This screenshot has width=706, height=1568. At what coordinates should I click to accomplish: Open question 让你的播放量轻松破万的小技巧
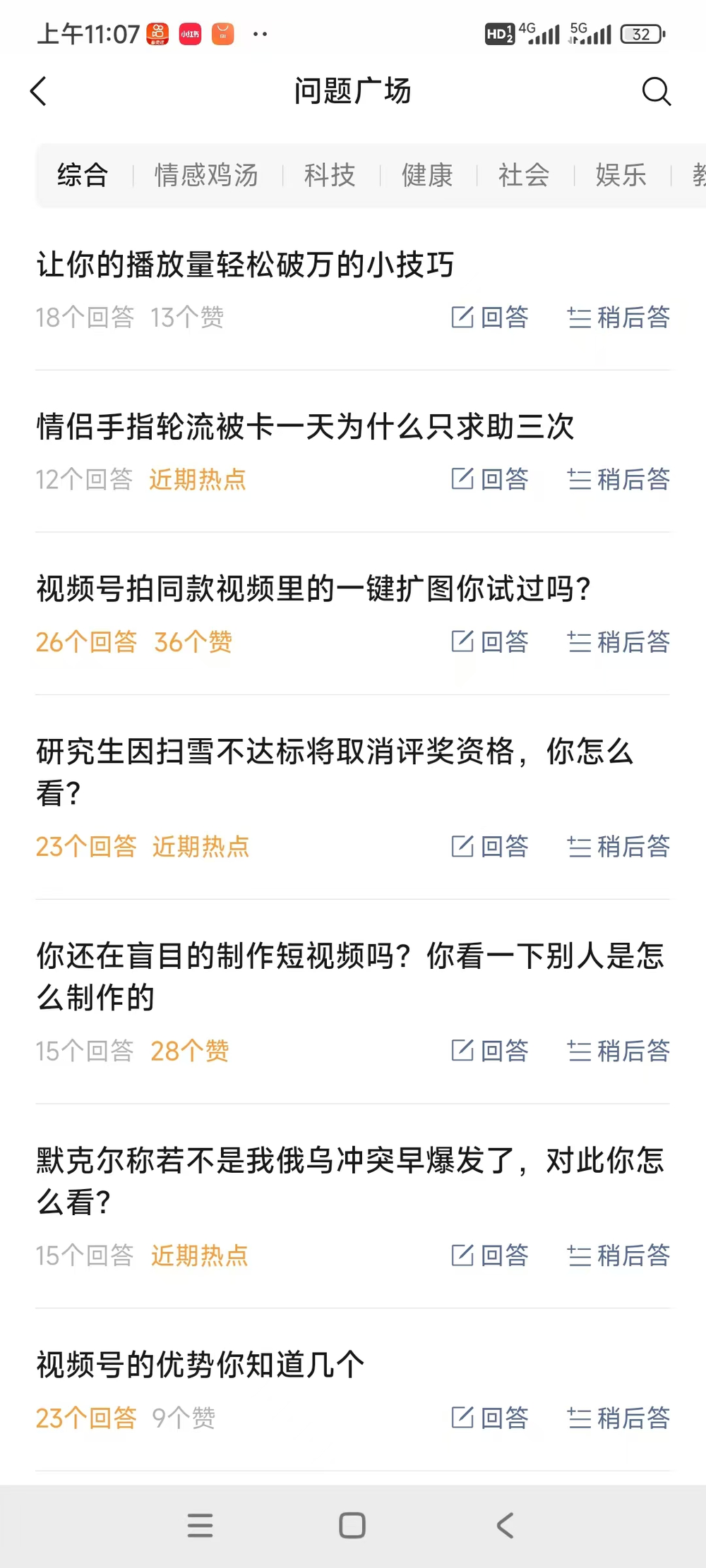tap(245, 265)
